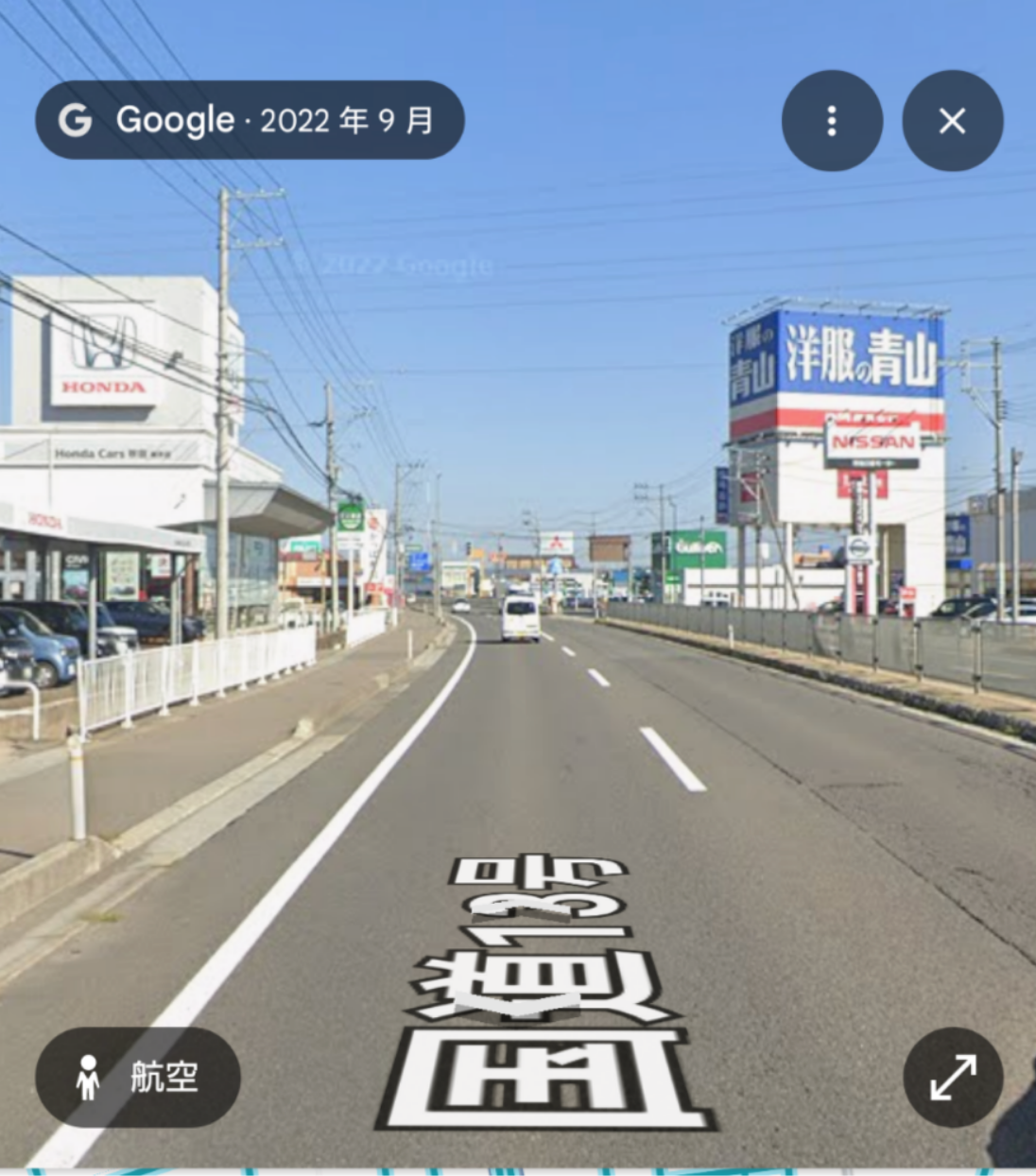This screenshot has height=1176, width=1036.
Task: Open the three-dot overflow menu
Action: (x=832, y=121)
